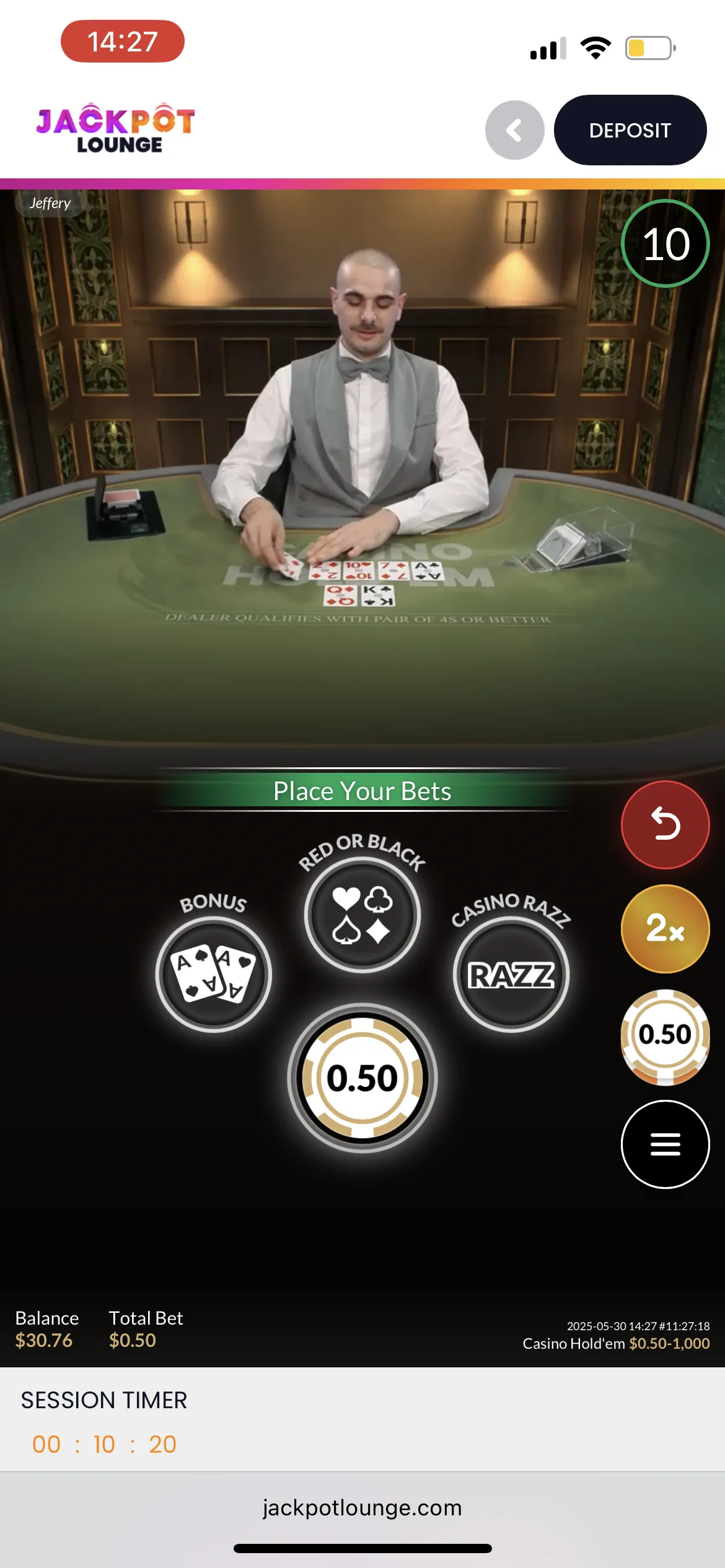Undo the last bet

tap(665, 824)
